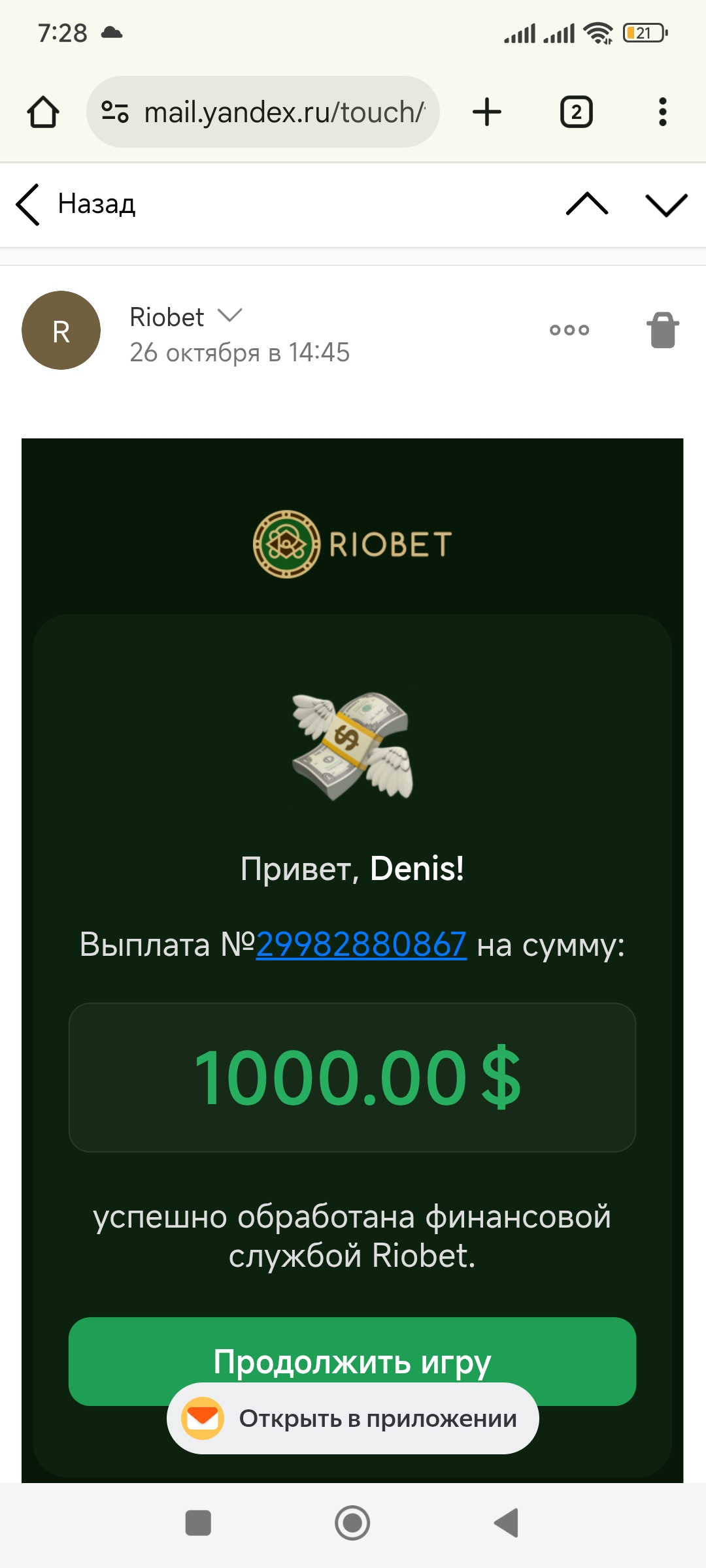Viewport: 706px width, 1568px height.
Task: Go back with the Назад button
Action: pos(76,204)
